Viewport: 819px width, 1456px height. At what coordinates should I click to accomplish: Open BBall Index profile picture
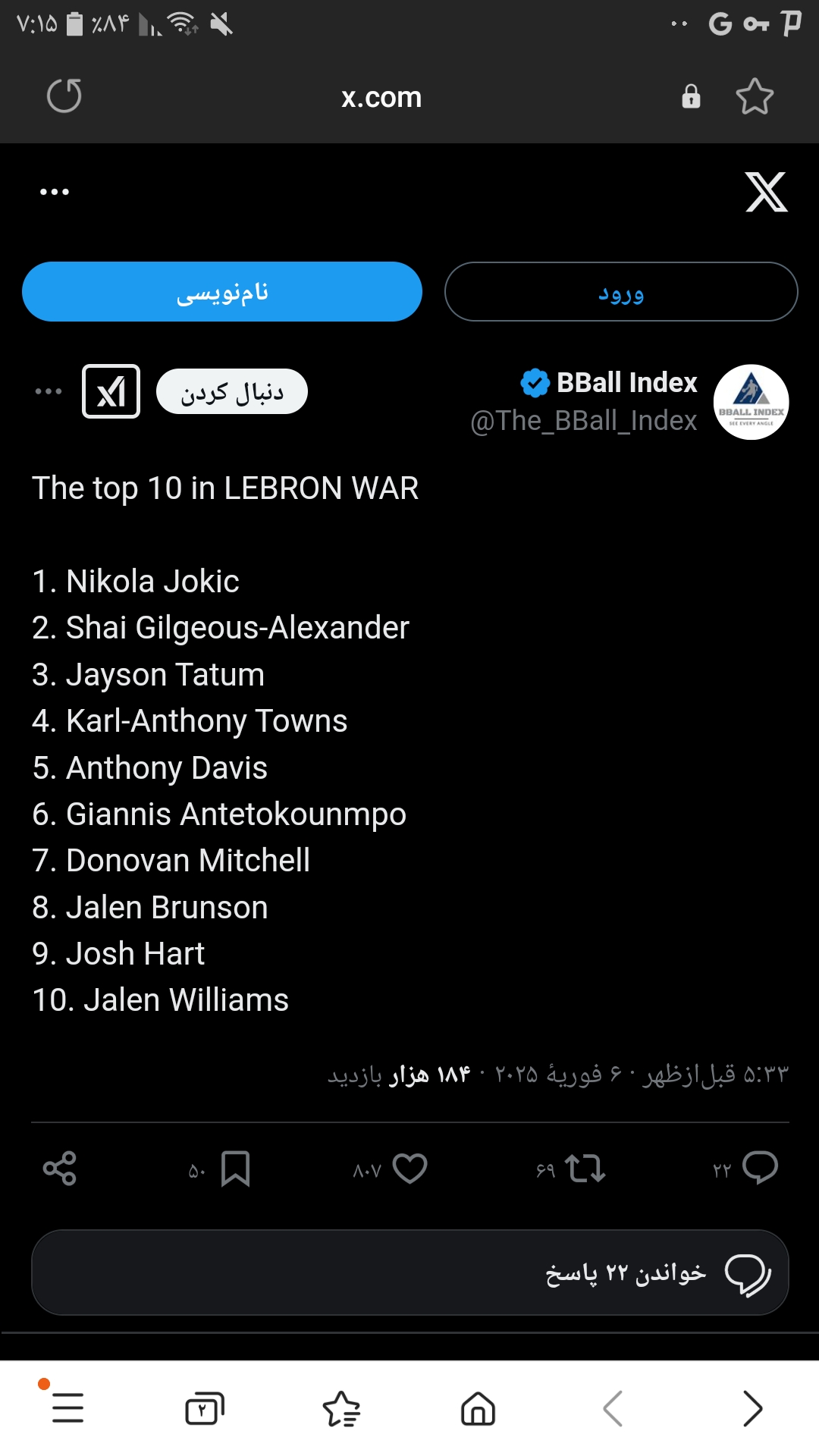751,402
